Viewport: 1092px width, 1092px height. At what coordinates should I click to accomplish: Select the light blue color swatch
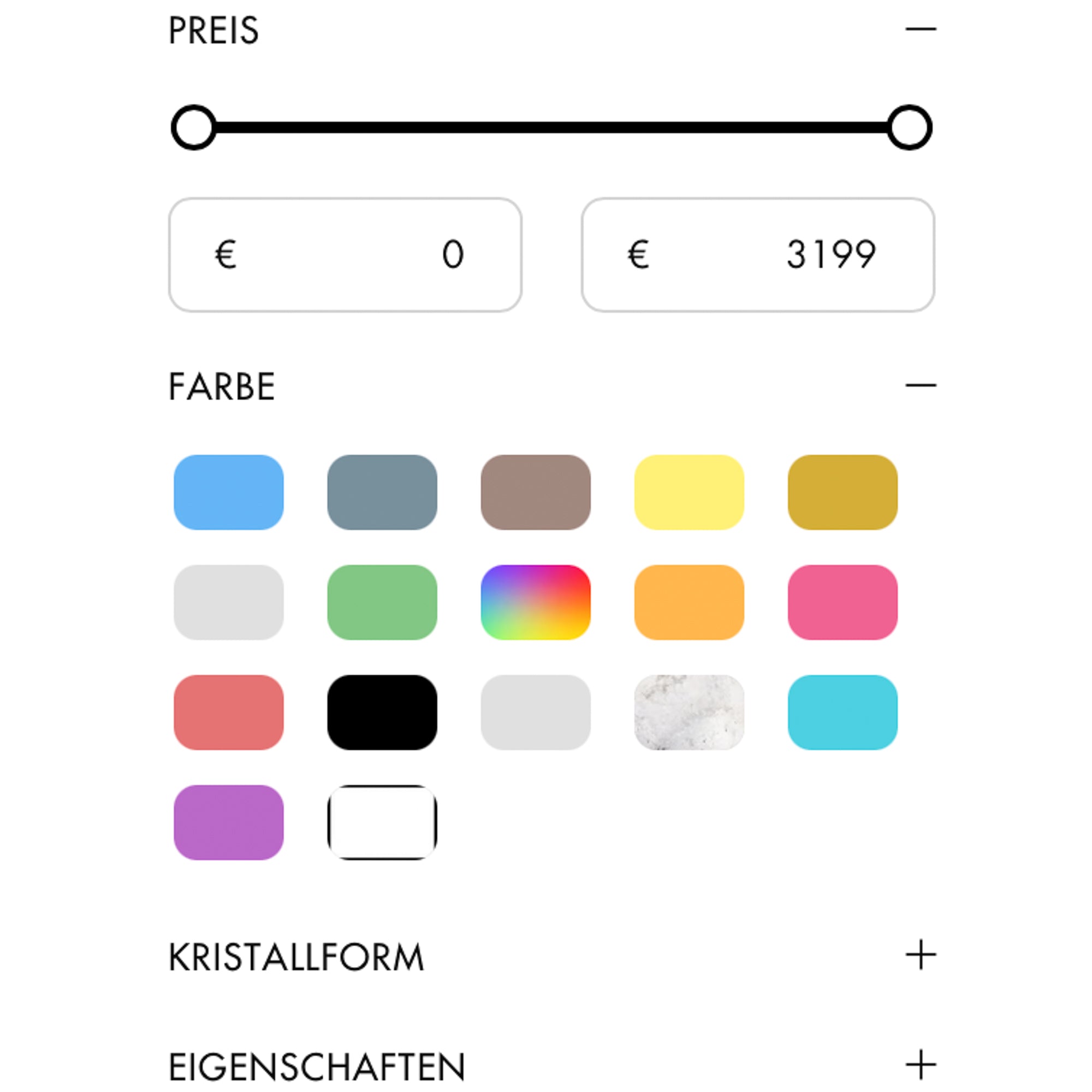[228, 492]
